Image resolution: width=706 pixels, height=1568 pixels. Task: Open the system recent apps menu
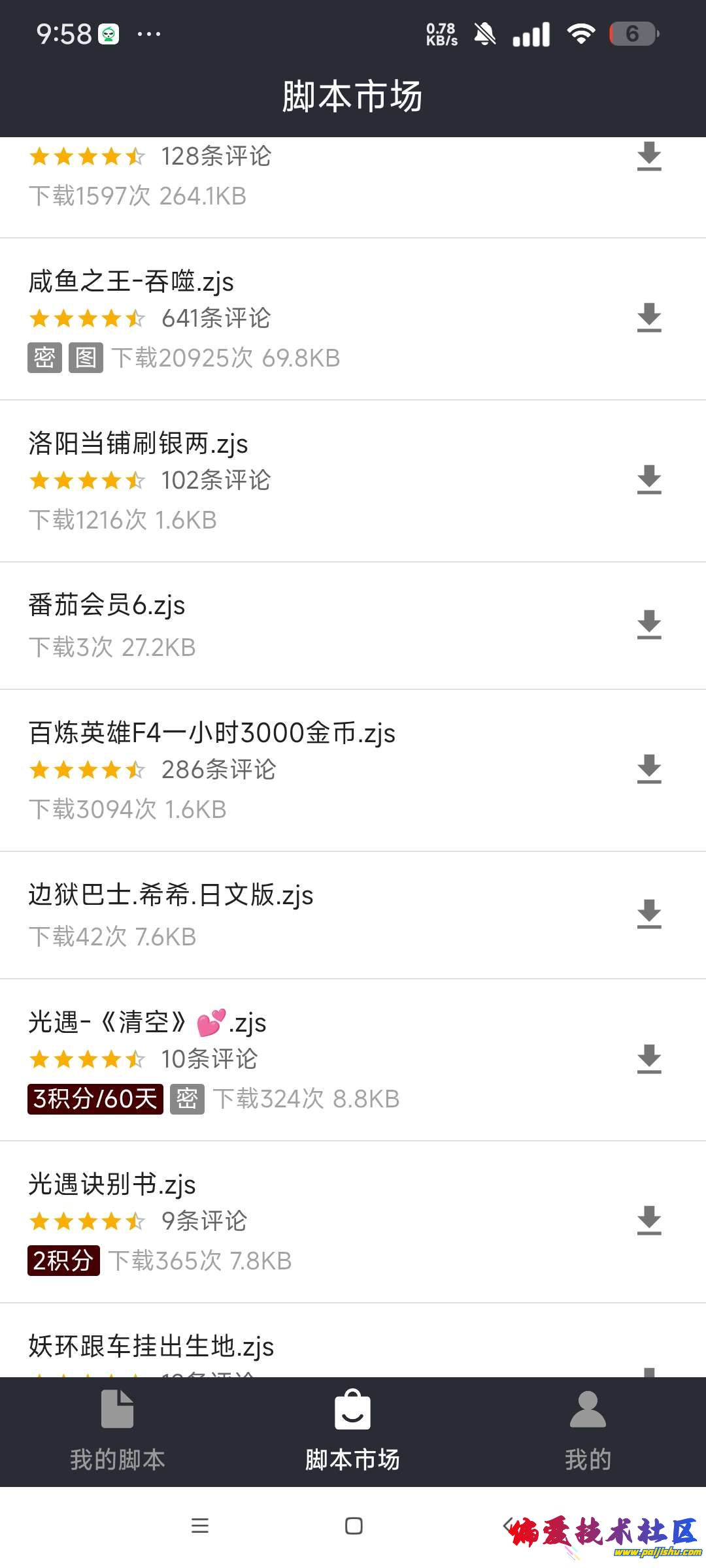pyautogui.click(x=200, y=1526)
